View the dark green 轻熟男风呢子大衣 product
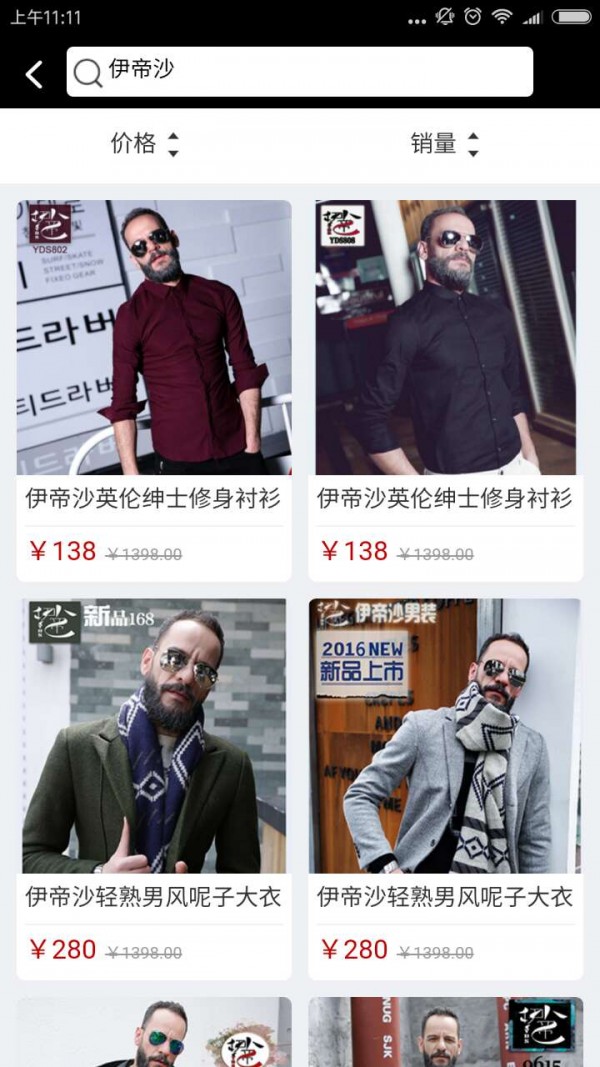 (153, 788)
